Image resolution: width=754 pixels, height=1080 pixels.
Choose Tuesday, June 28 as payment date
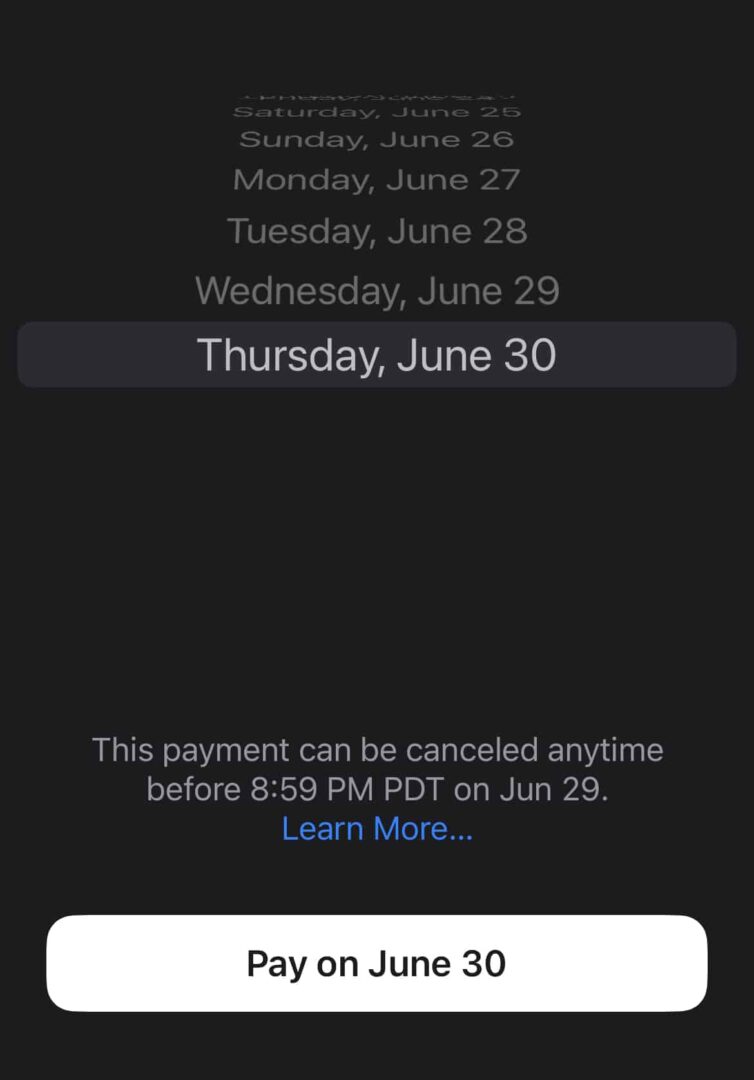click(377, 231)
